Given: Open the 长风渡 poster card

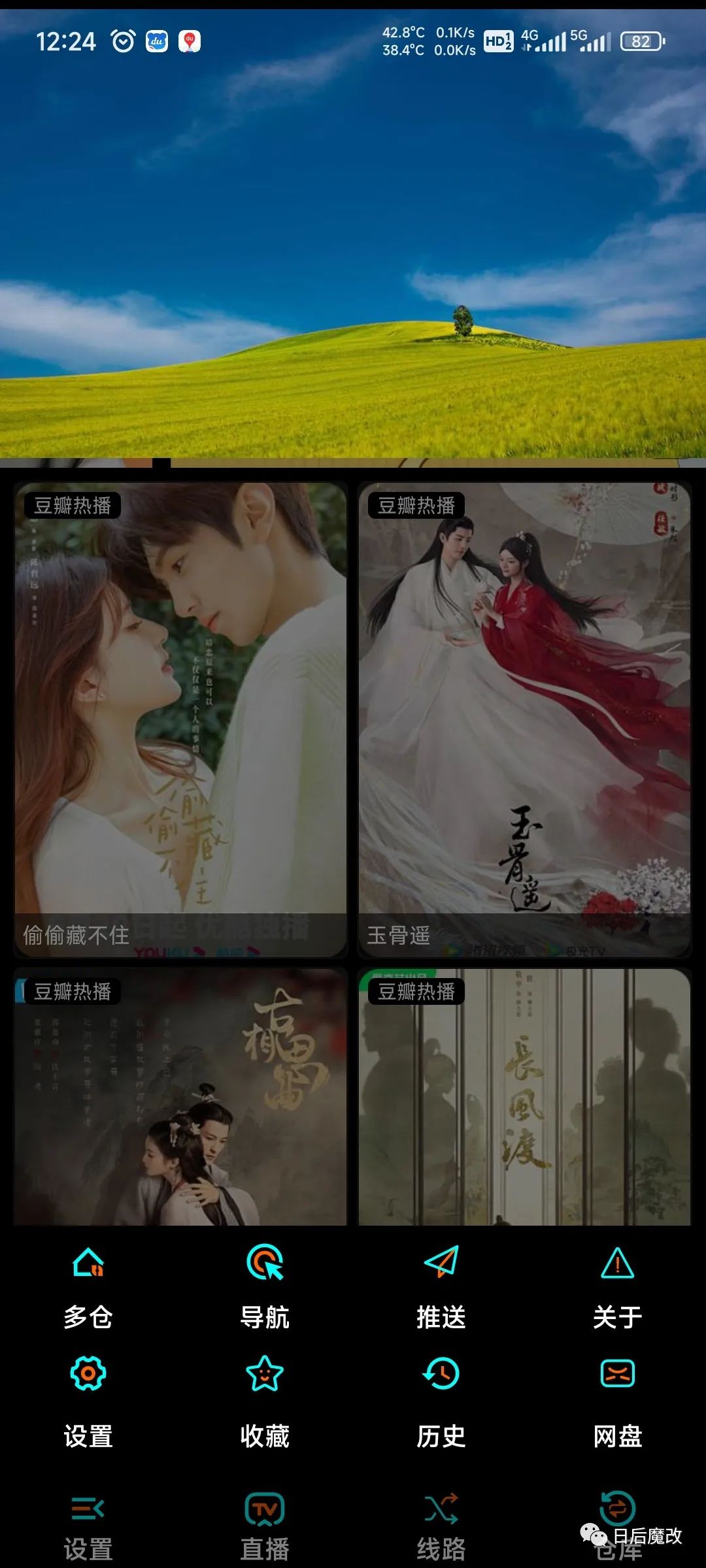Looking at the screenshot, I should 524,1098.
